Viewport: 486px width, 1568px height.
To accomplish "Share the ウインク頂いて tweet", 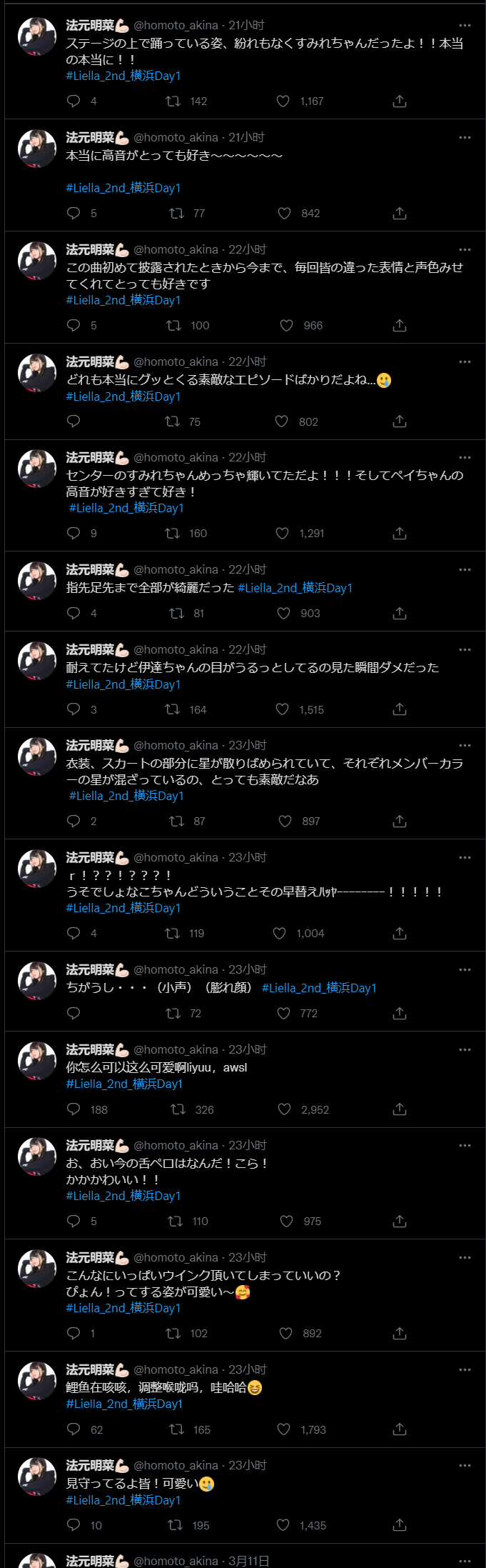I will (400, 1333).
